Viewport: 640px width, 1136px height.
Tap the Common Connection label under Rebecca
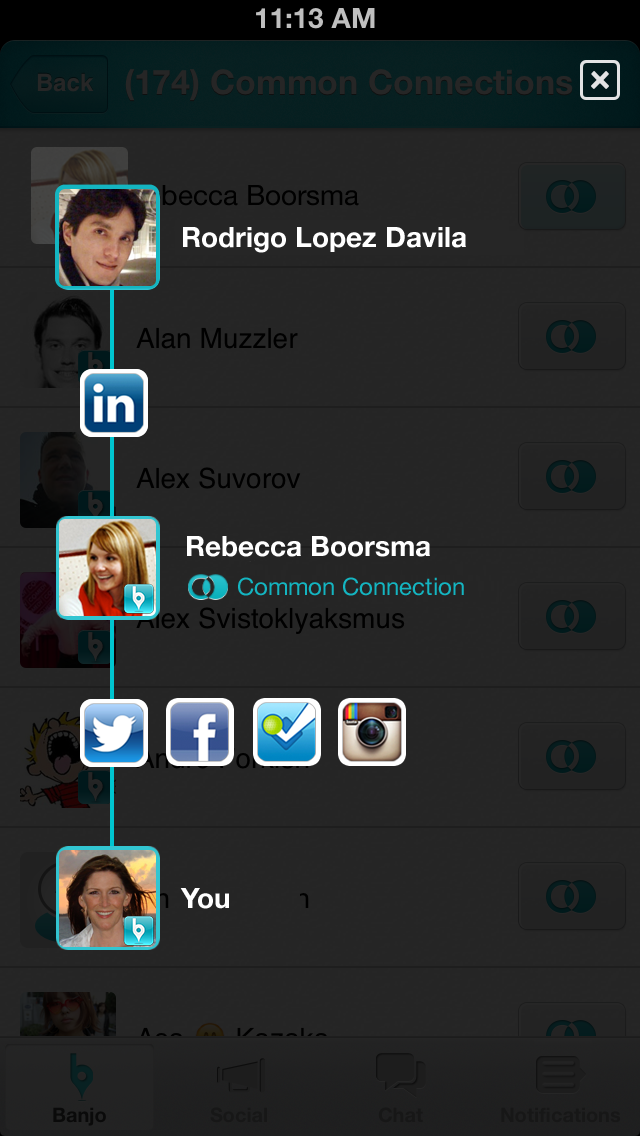coord(326,587)
